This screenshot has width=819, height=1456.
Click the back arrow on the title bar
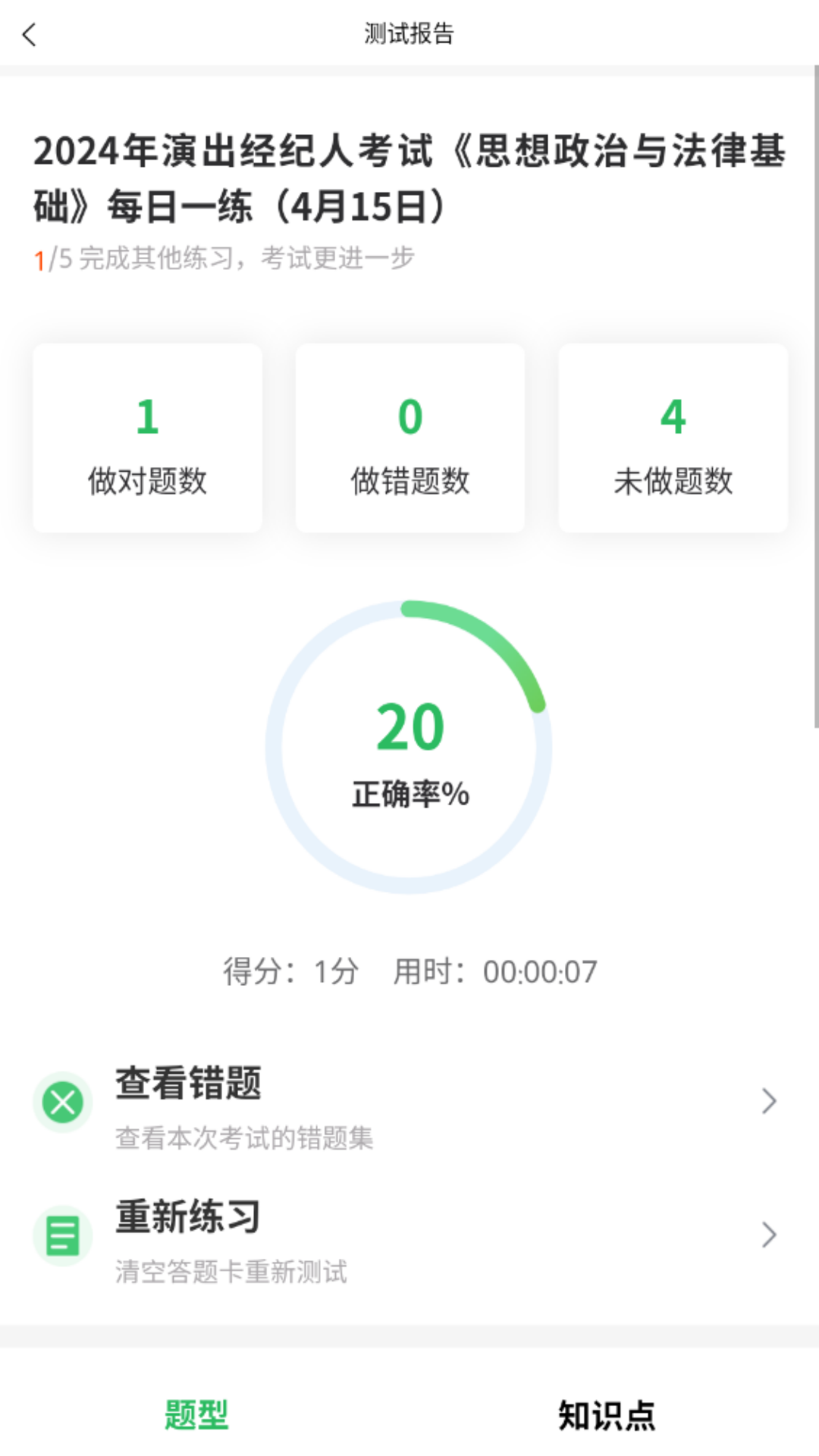pyautogui.click(x=29, y=36)
